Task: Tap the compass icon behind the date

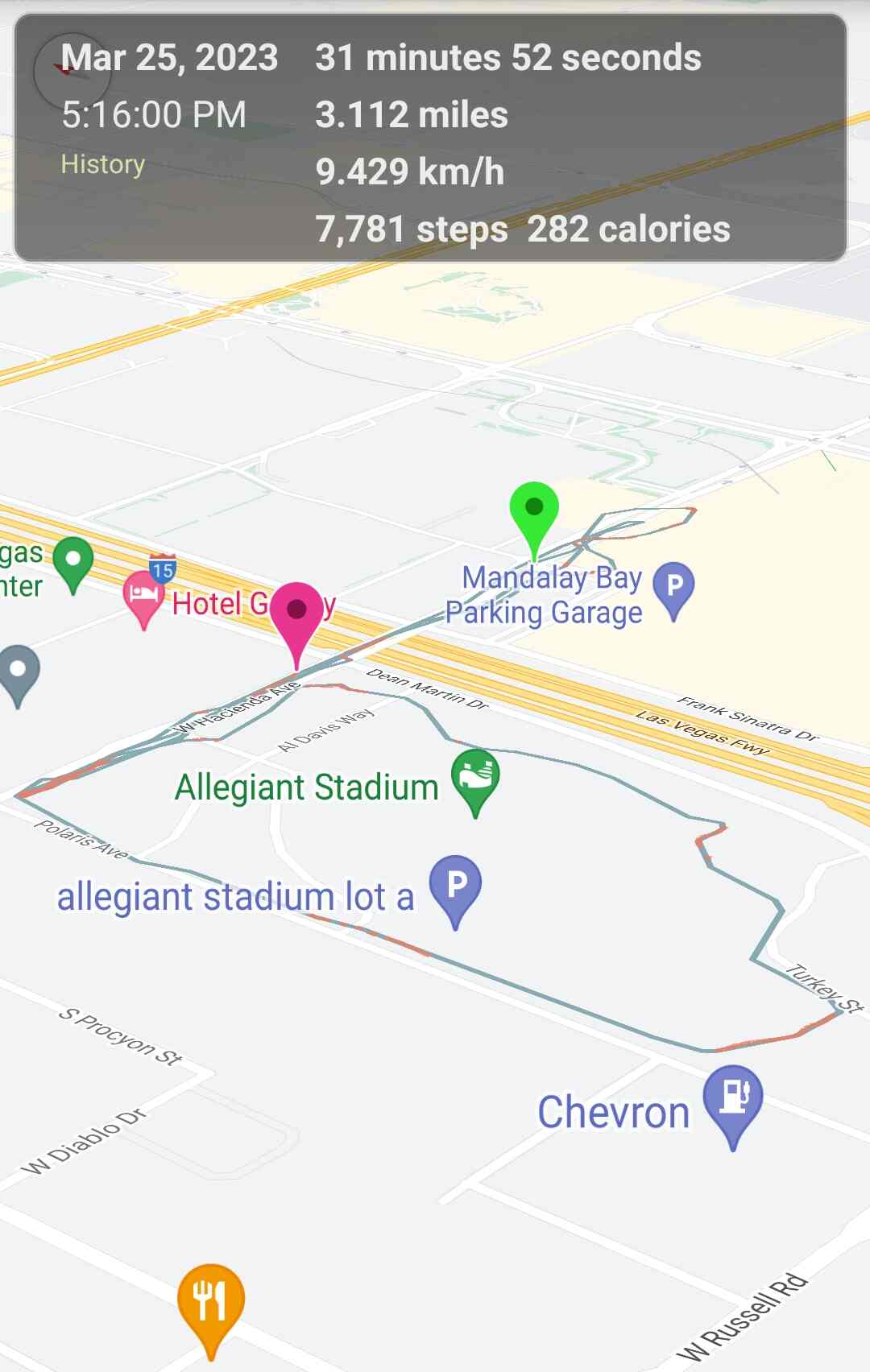Action: pos(71,72)
